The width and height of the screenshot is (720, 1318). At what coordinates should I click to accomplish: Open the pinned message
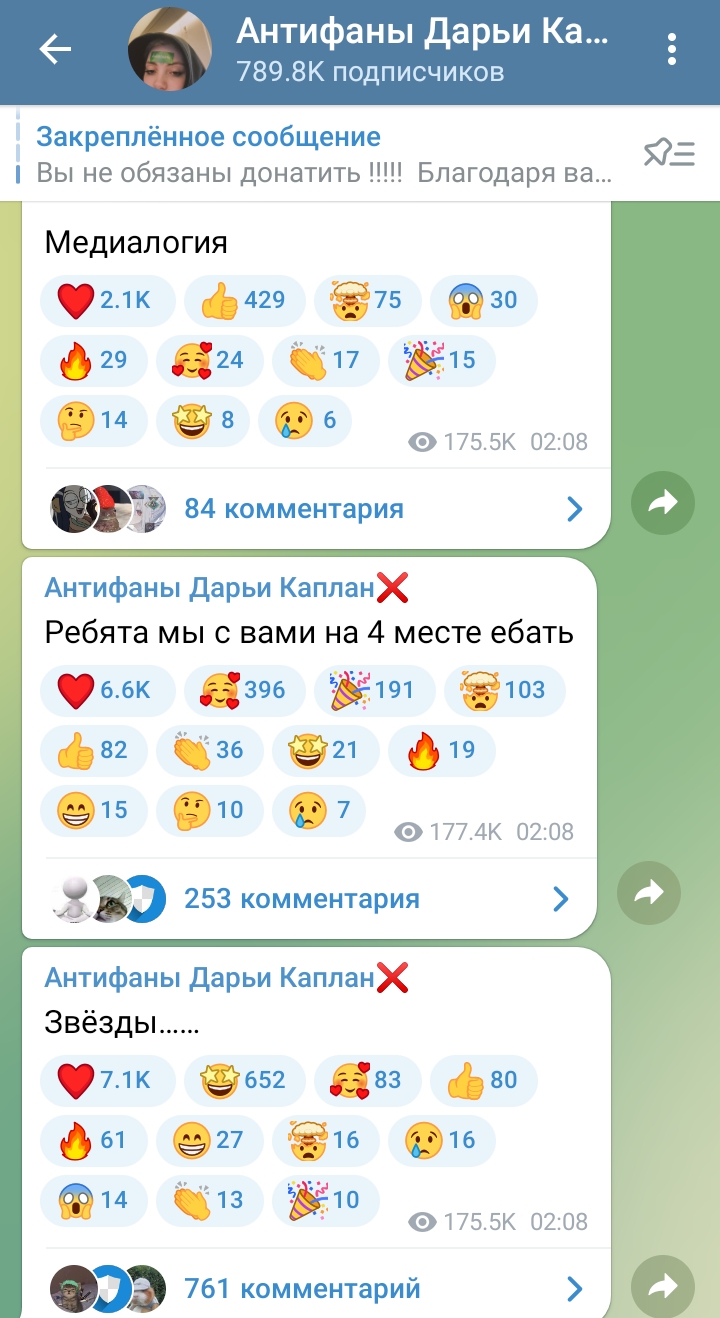pos(320,155)
